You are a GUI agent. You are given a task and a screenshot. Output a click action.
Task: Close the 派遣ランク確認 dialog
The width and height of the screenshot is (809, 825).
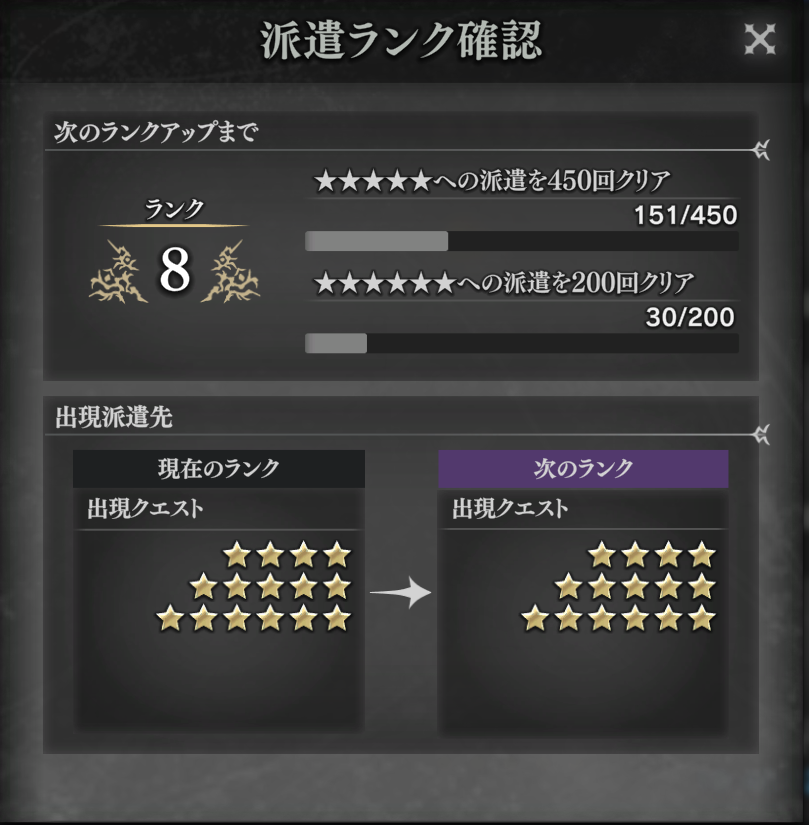click(x=760, y=39)
